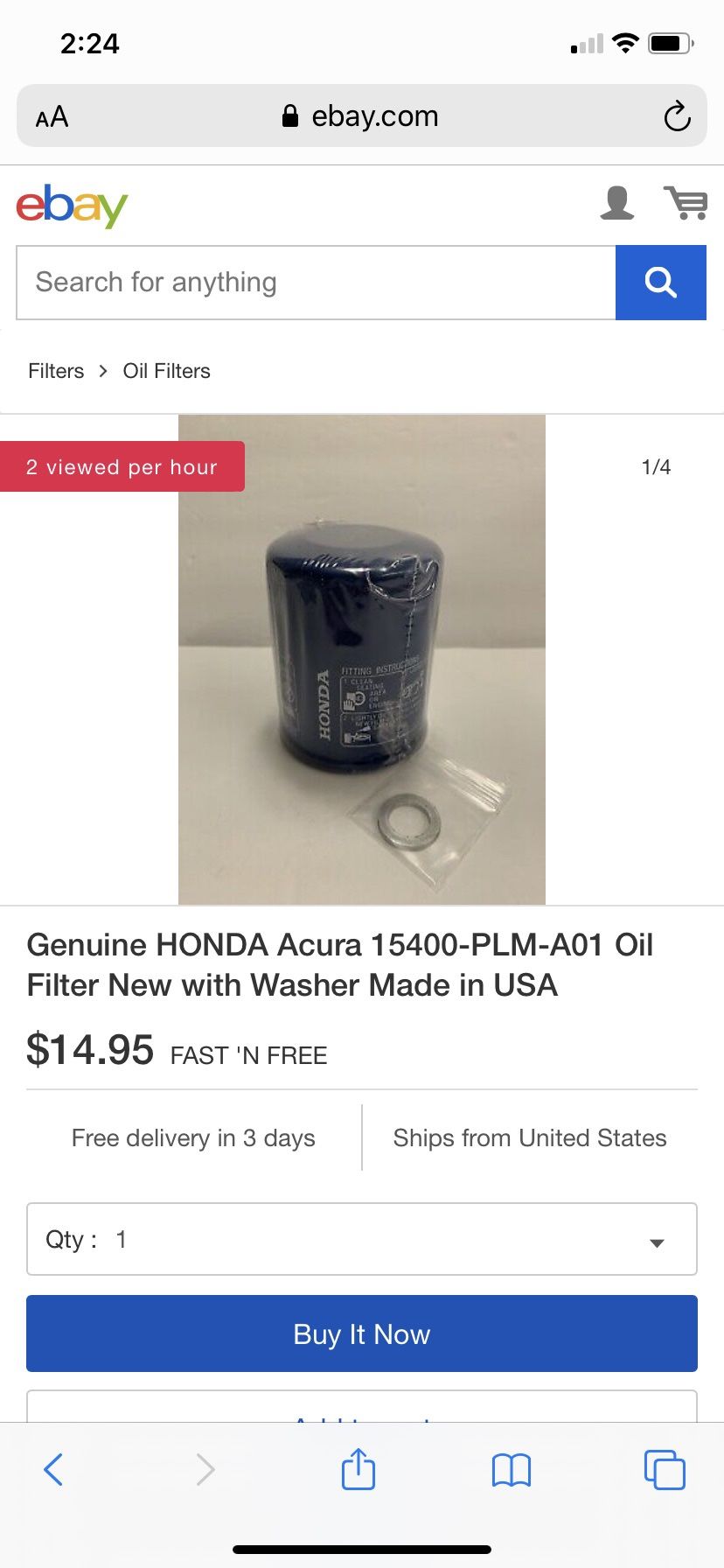
Task: Go to the eBay home logo
Action: [72, 206]
